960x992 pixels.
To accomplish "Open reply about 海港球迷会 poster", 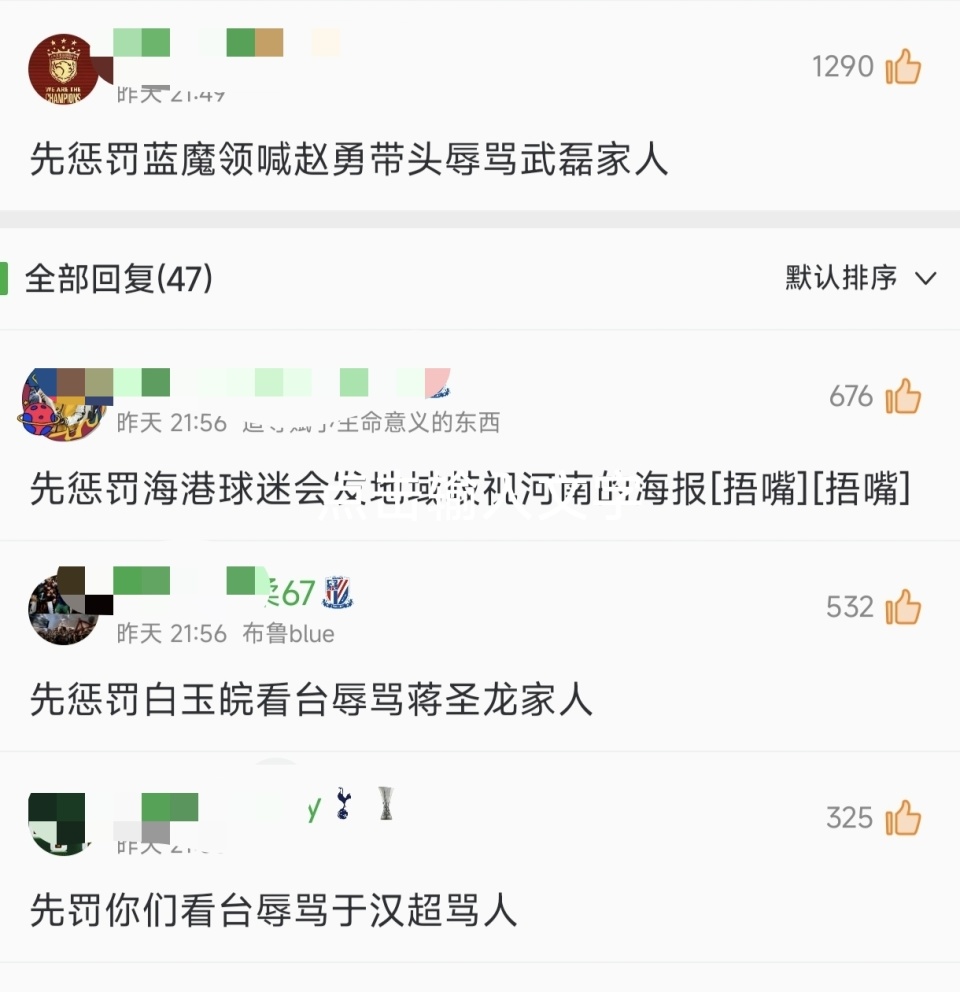I will [470, 489].
